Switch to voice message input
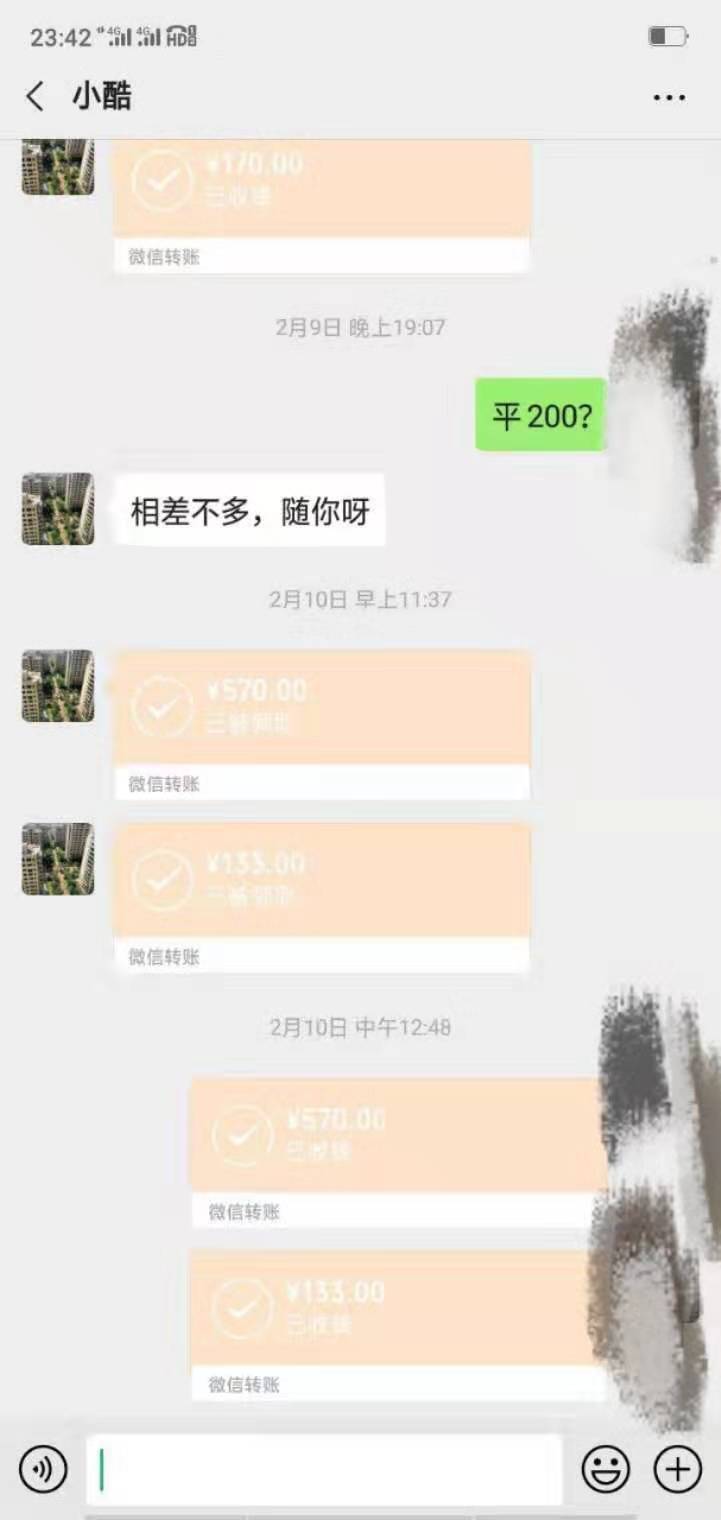The image size is (721, 1520). click(x=43, y=1470)
